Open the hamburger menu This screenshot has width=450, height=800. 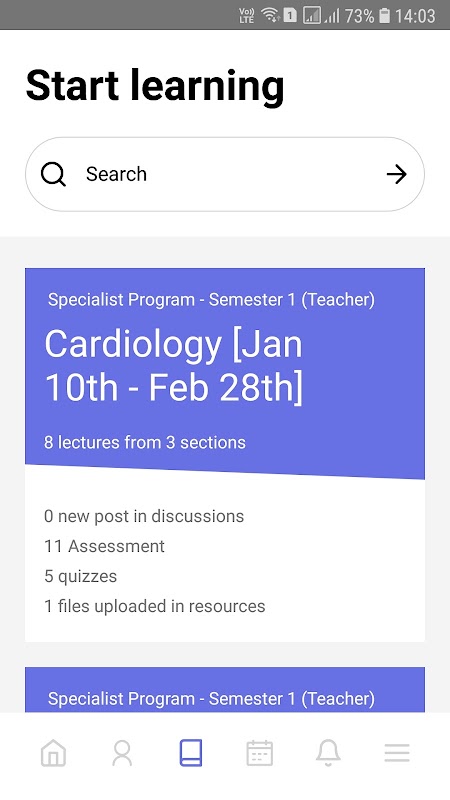tap(397, 753)
